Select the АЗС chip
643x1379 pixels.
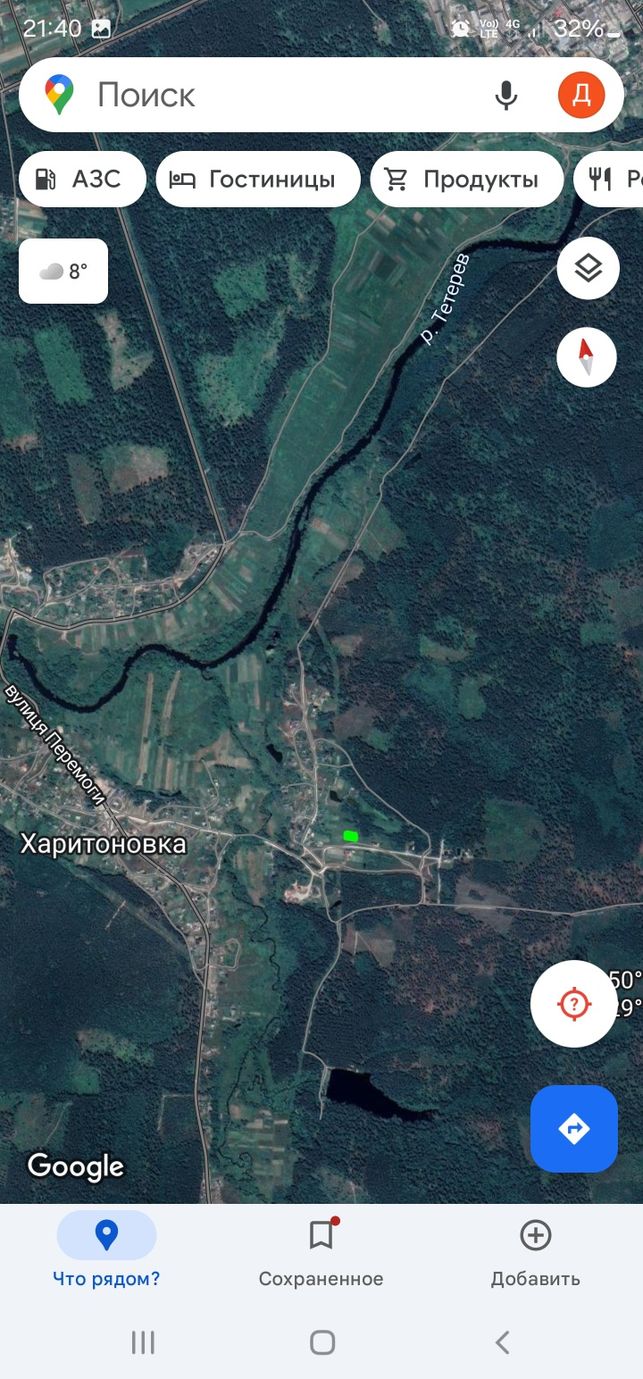(x=83, y=179)
